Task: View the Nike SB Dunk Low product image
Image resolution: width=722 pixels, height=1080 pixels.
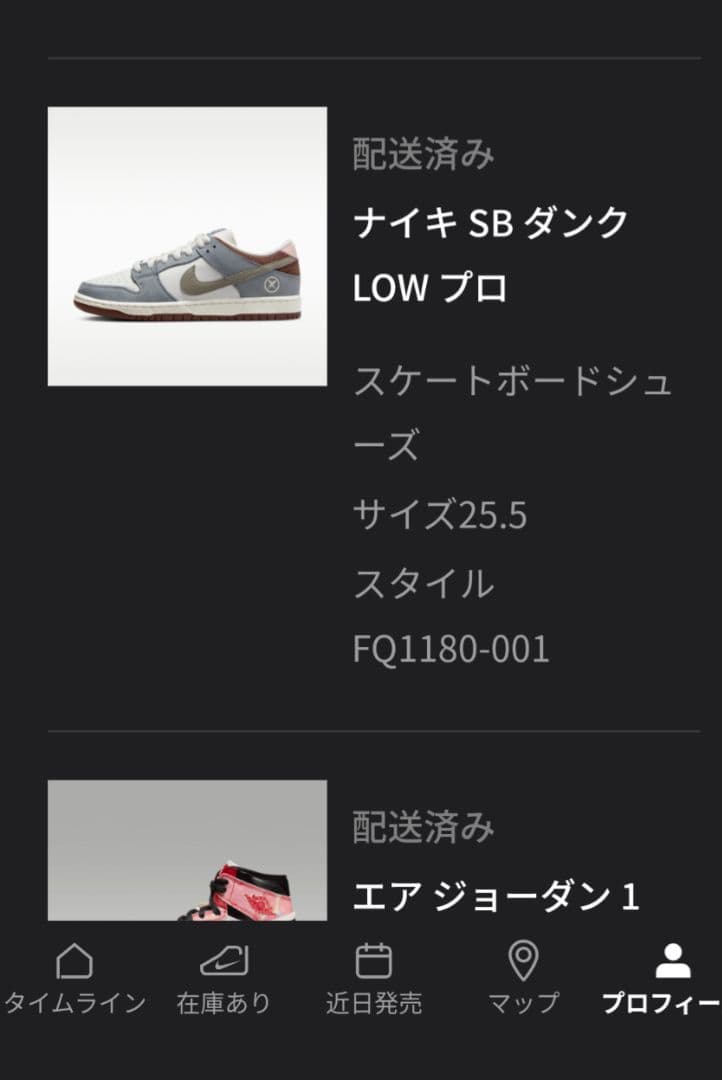Action: (186, 245)
